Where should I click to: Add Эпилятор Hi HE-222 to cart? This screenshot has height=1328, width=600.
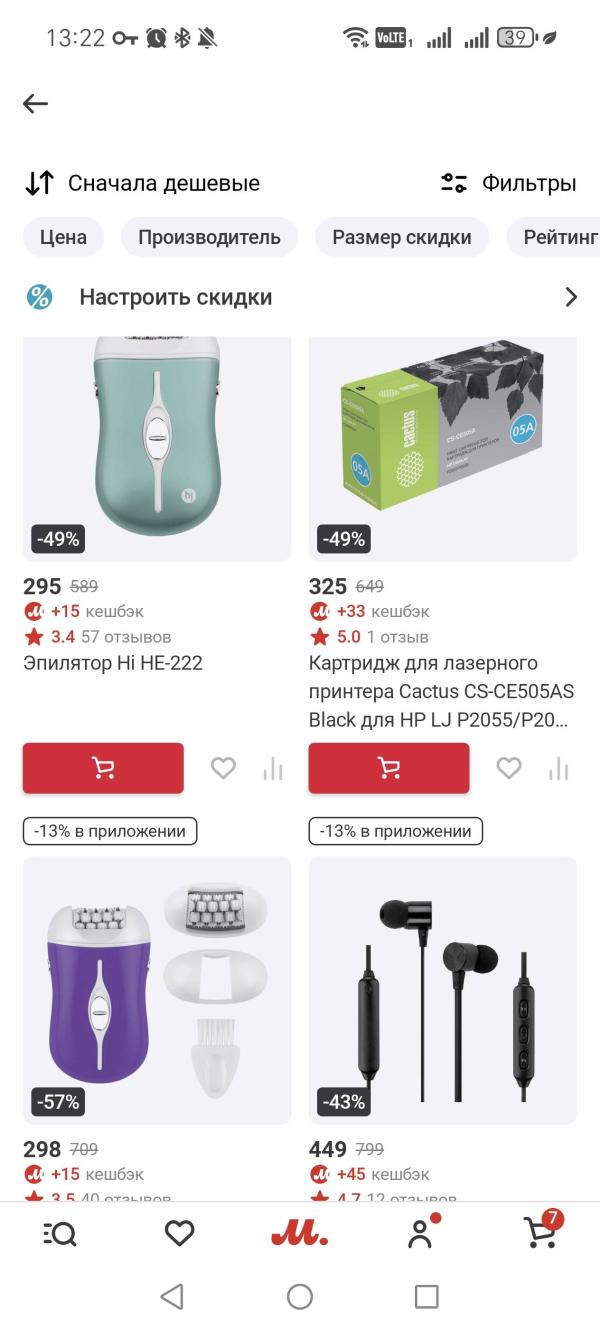pyautogui.click(x=103, y=768)
